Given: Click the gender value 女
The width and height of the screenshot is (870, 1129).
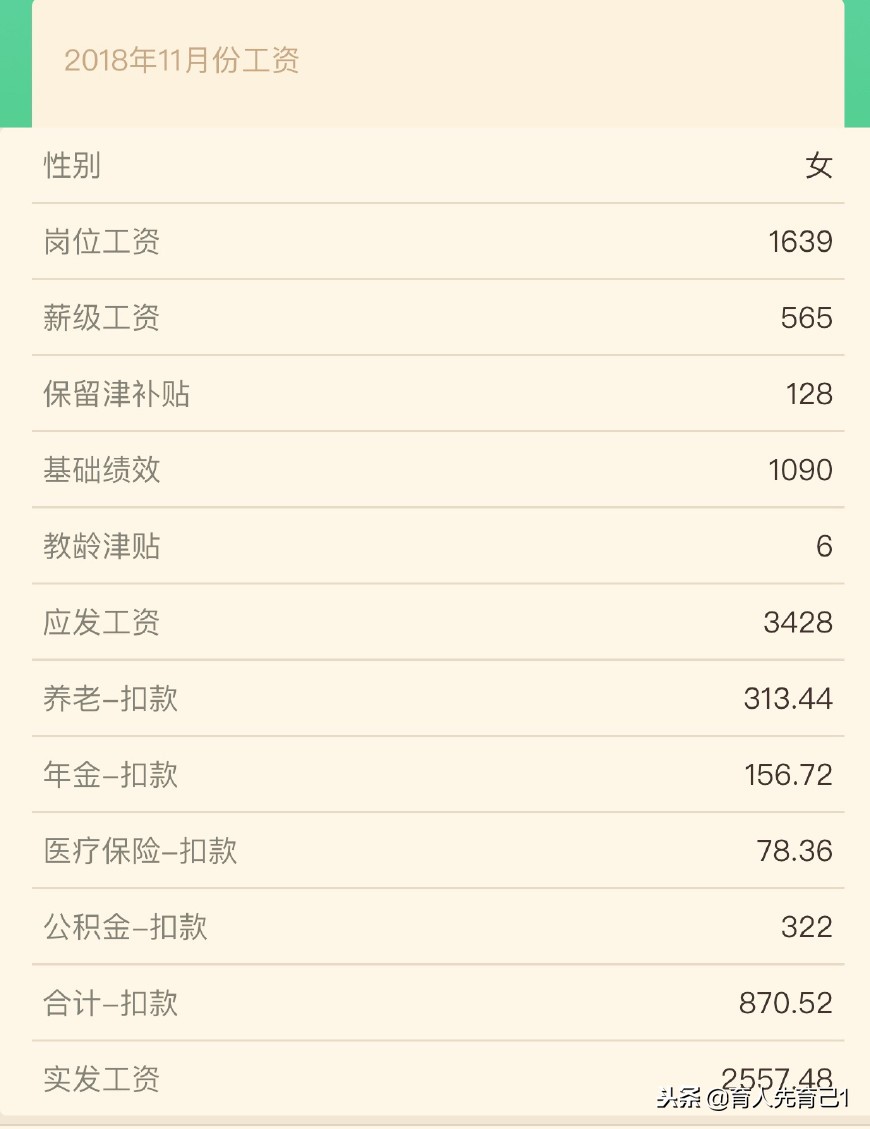Looking at the screenshot, I should coord(819,166).
